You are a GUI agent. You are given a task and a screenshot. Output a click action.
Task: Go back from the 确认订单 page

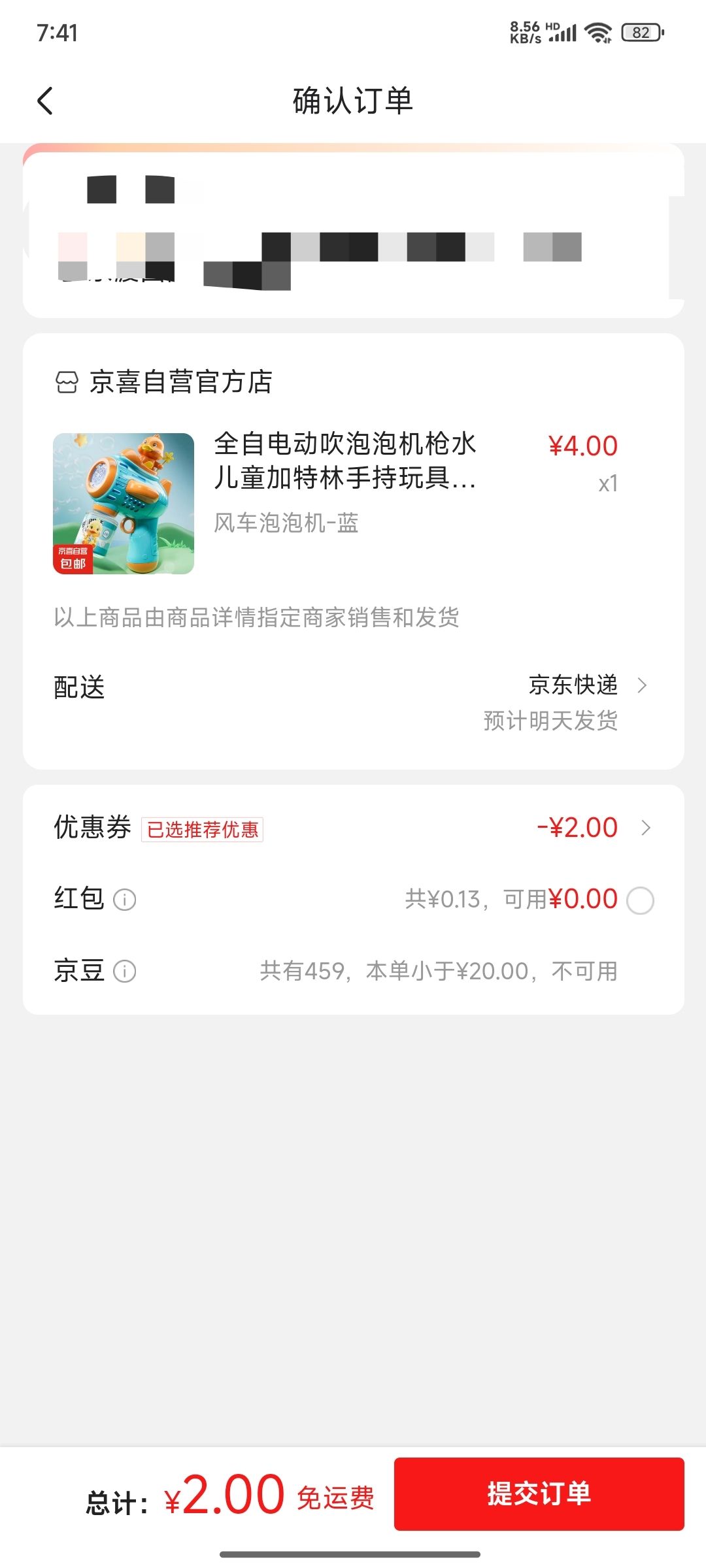click(44, 101)
